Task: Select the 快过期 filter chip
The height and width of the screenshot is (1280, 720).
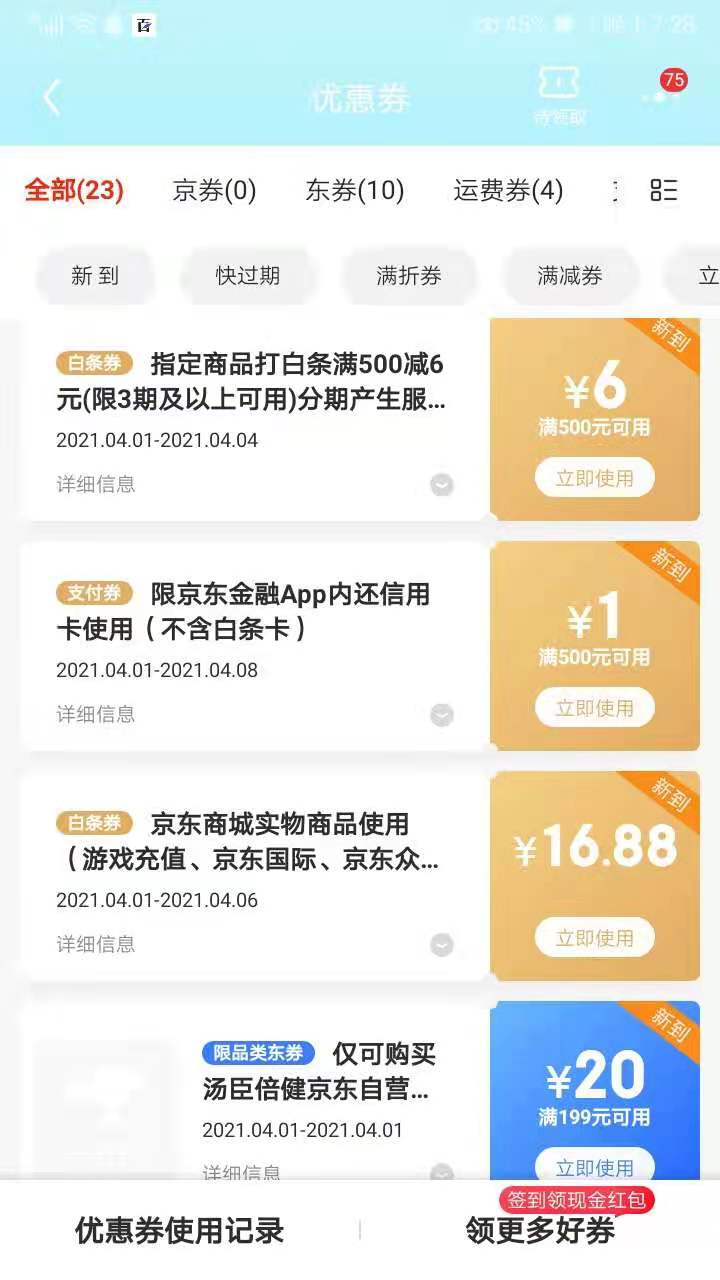Action: click(x=248, y=276)
